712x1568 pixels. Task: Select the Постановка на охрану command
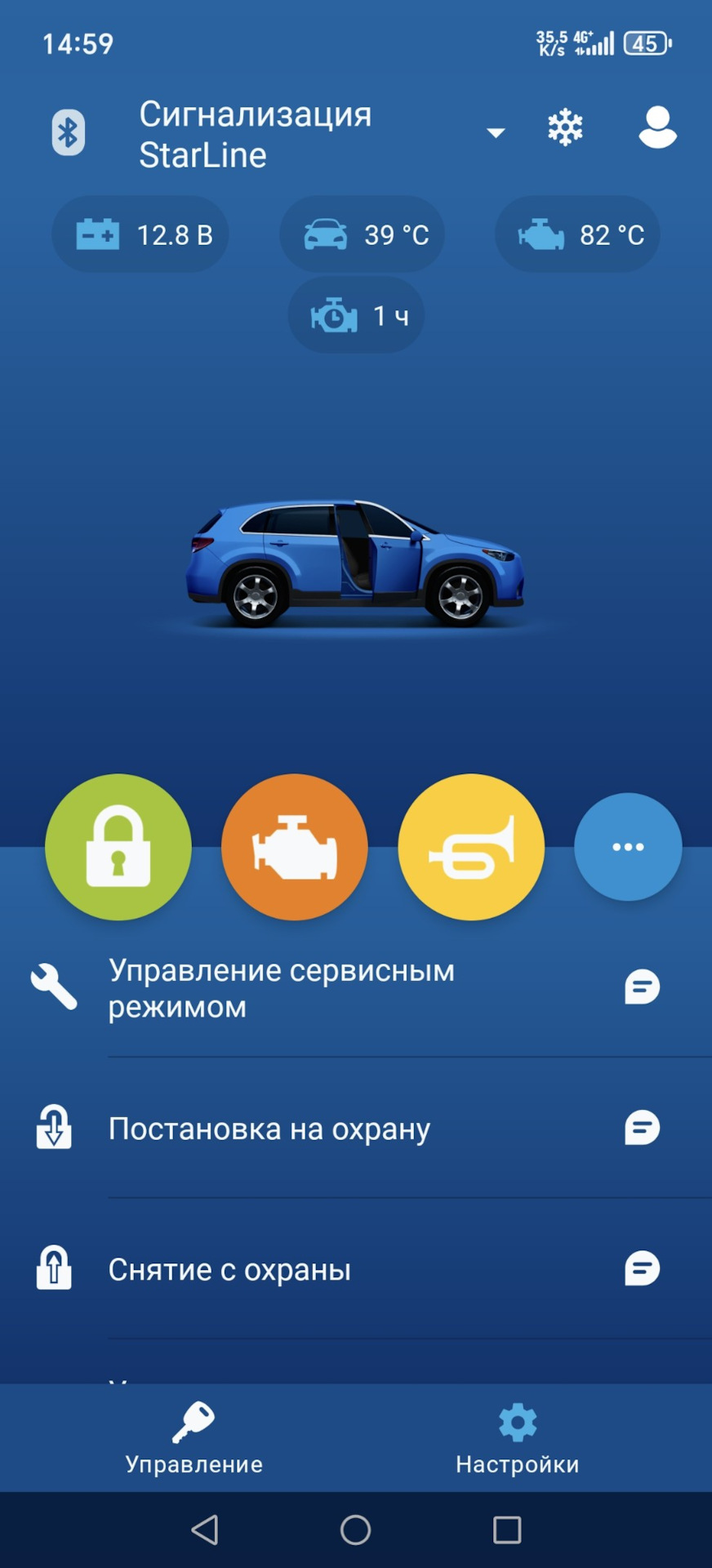[269, 1128]
